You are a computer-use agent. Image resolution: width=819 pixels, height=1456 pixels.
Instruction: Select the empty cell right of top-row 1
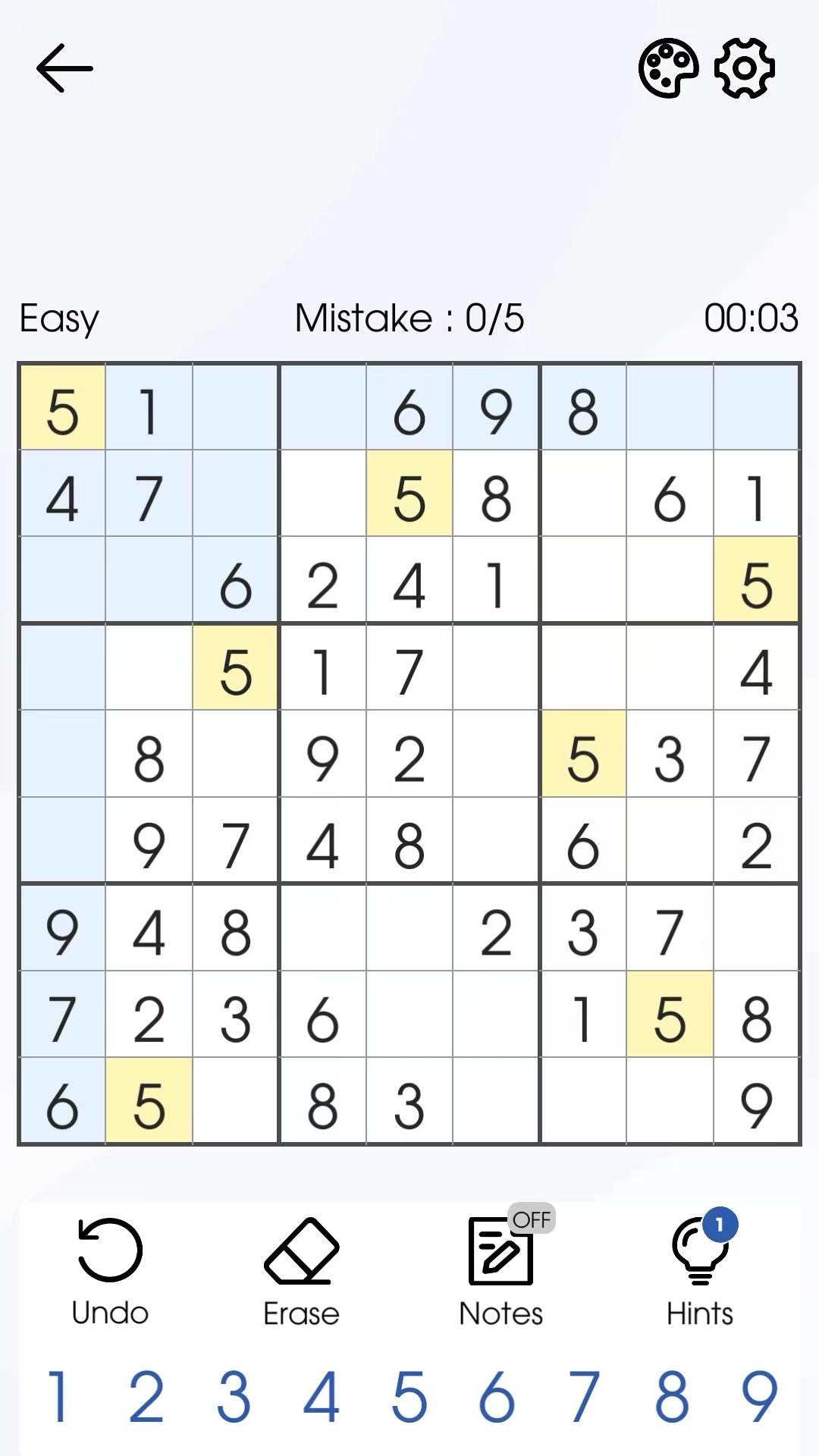(x=235, y=407)
